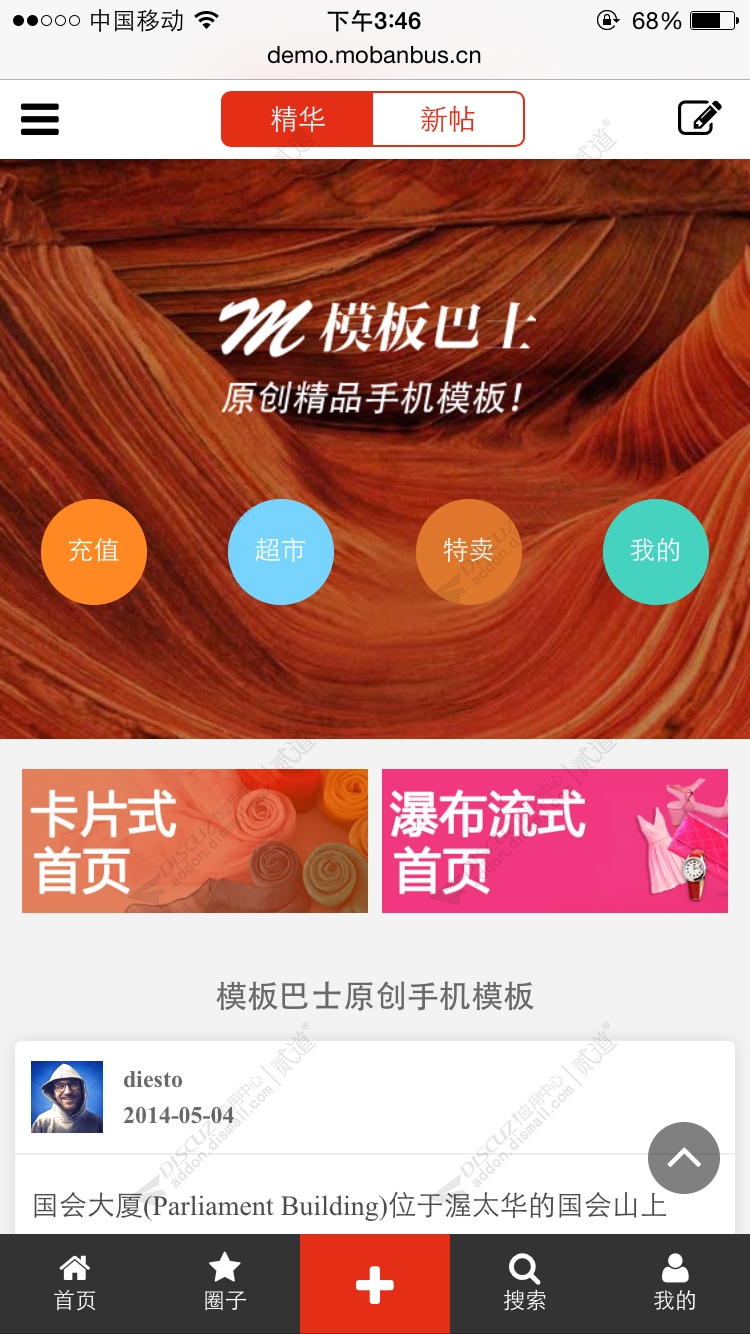Tap the back-to-top arrow button
The image size is (750, 1334).
pos(684,1158)
